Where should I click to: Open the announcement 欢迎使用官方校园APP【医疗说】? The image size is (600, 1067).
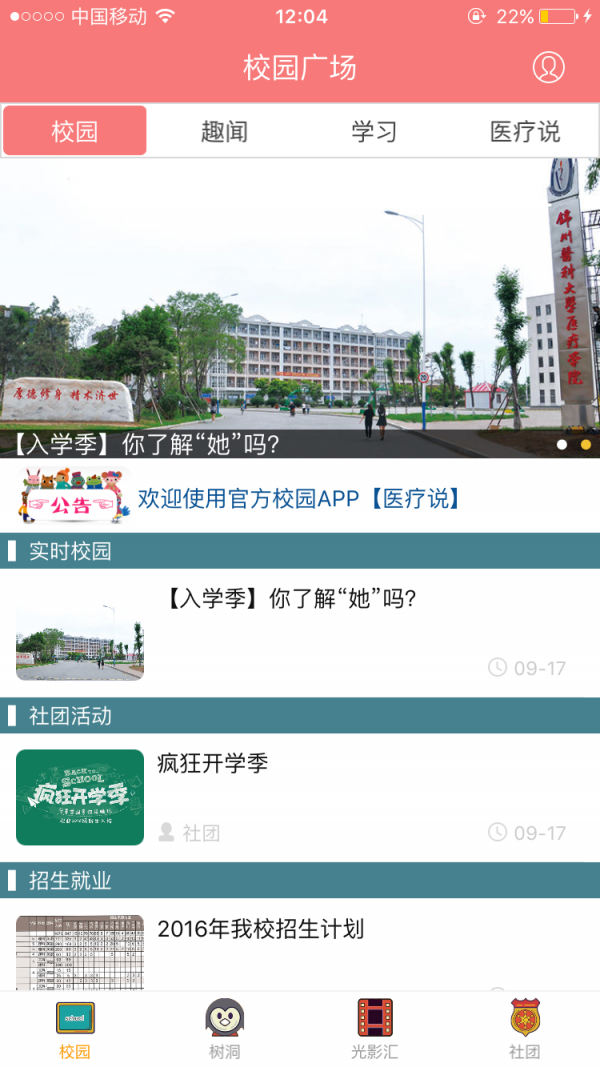pos(298,498)
